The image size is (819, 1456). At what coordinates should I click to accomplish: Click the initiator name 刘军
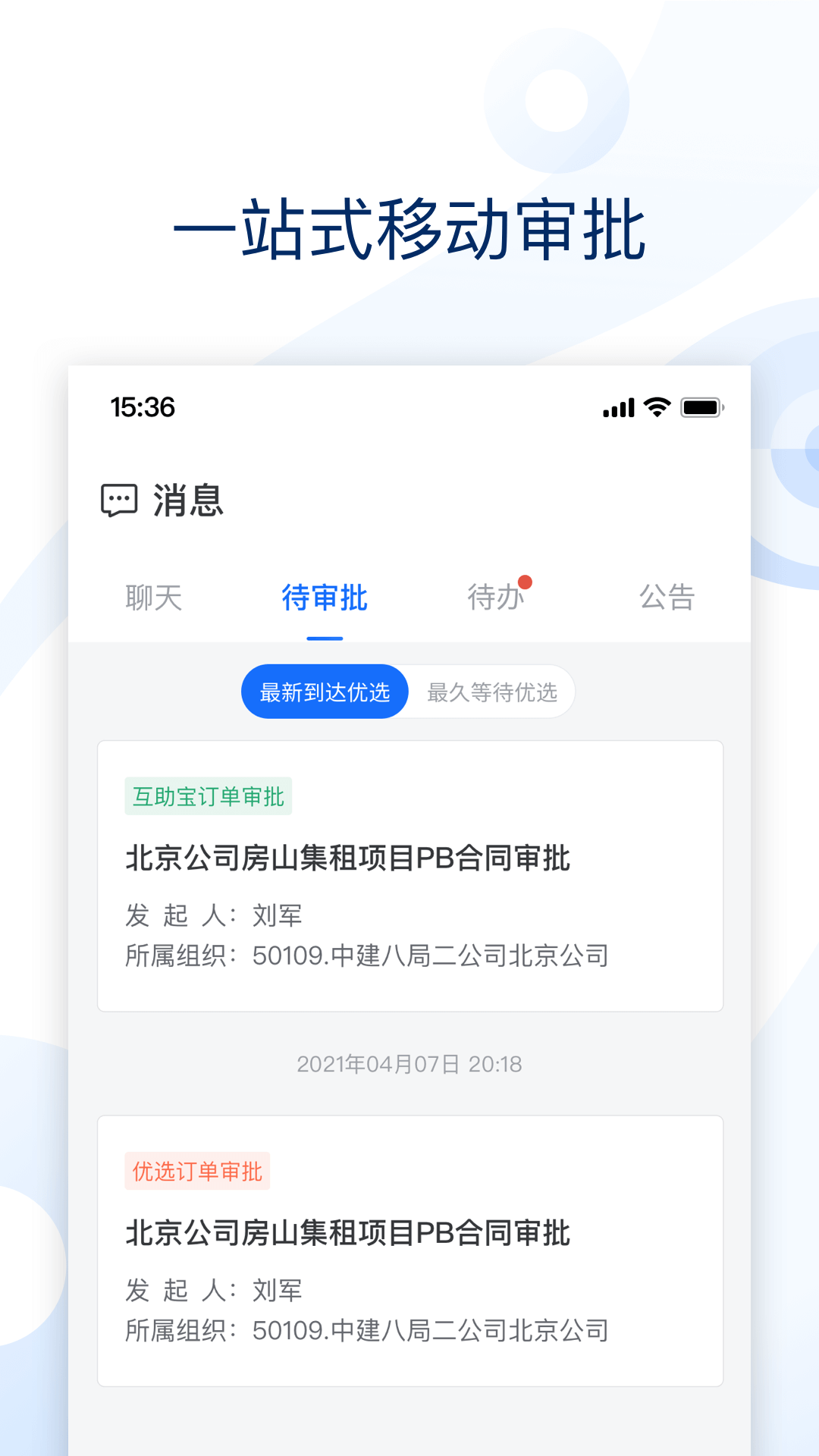point(277,915)
